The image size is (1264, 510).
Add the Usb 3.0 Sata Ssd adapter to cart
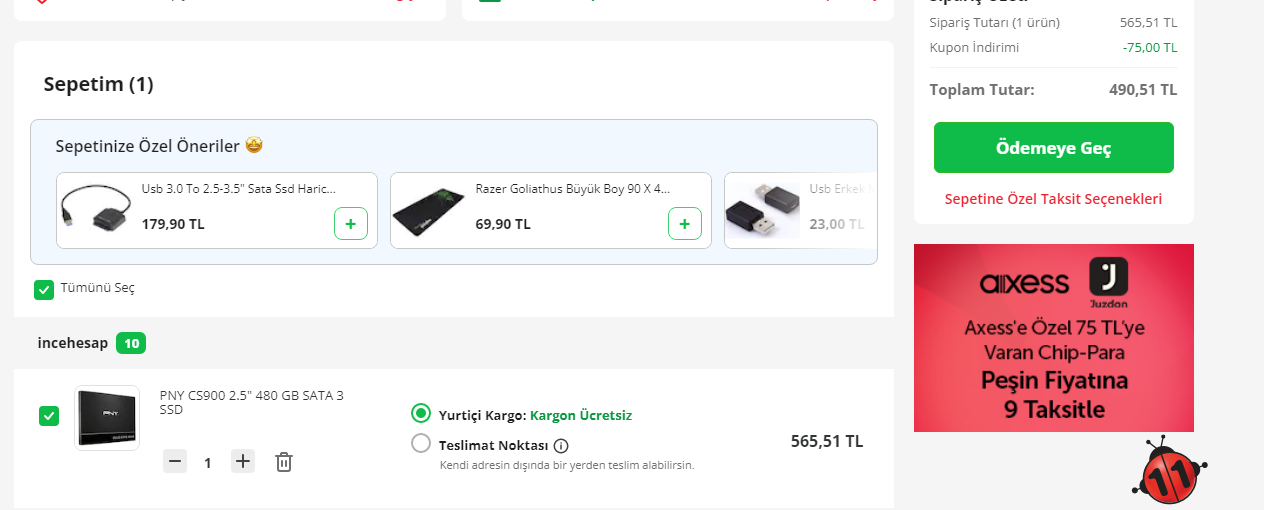(x=350, y=225)
